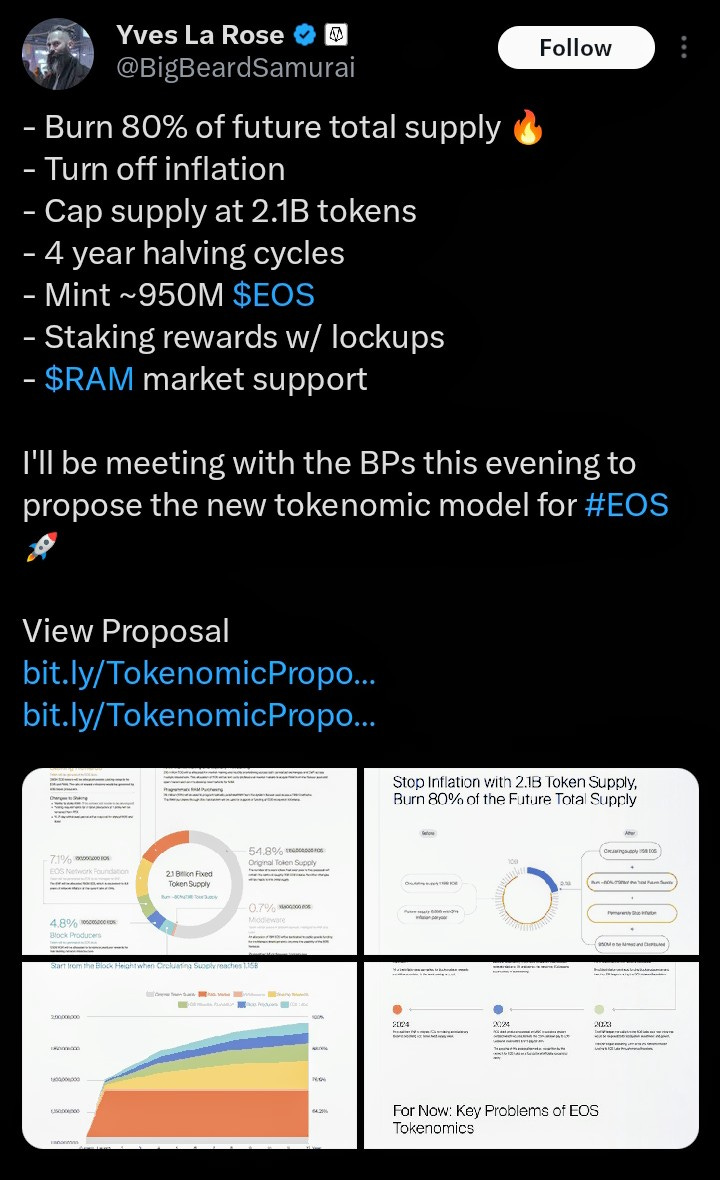Open the $RAM cashtag link
The height and width of the screenshot is (1180, 720).
point(89,379)
